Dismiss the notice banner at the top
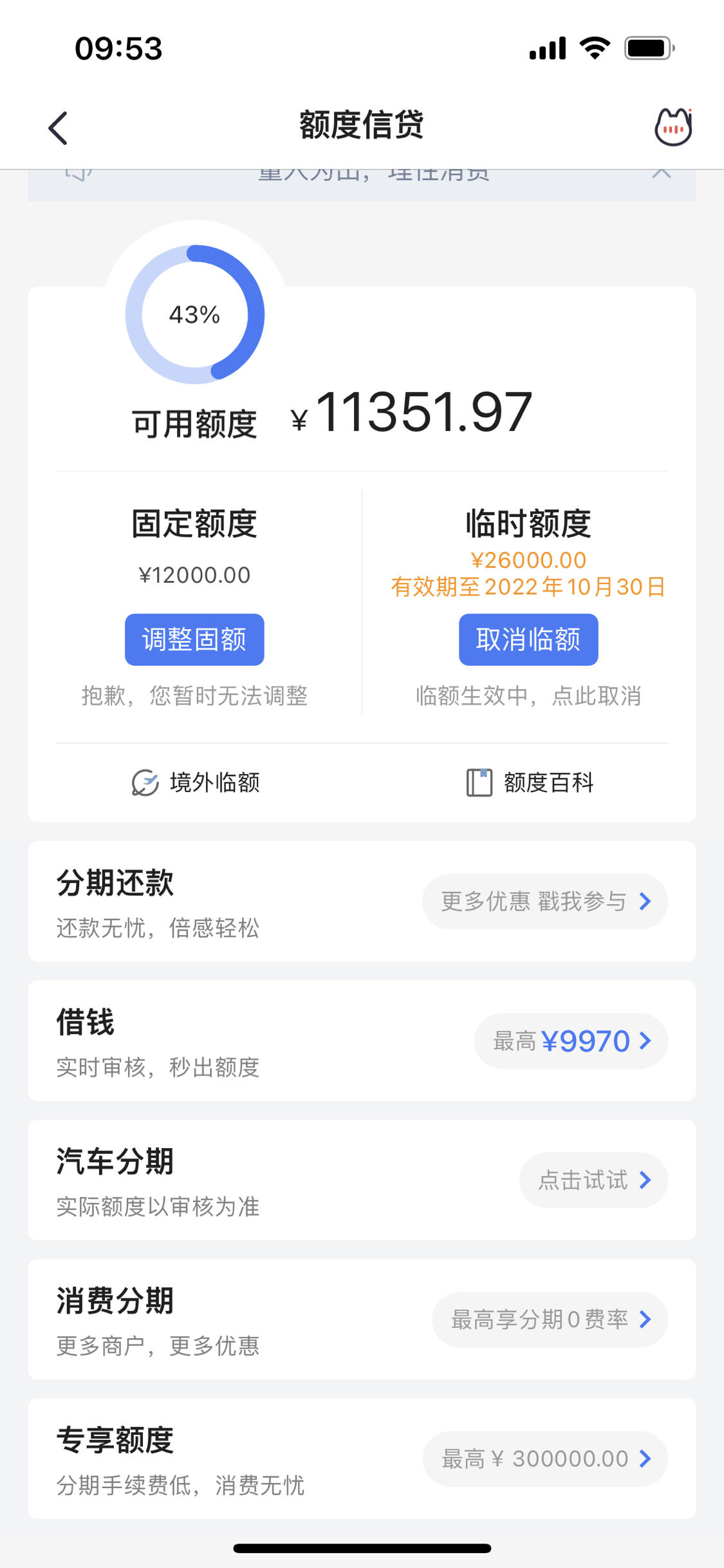This screenshot has height=1568, width=724. (x=662, y=173)
